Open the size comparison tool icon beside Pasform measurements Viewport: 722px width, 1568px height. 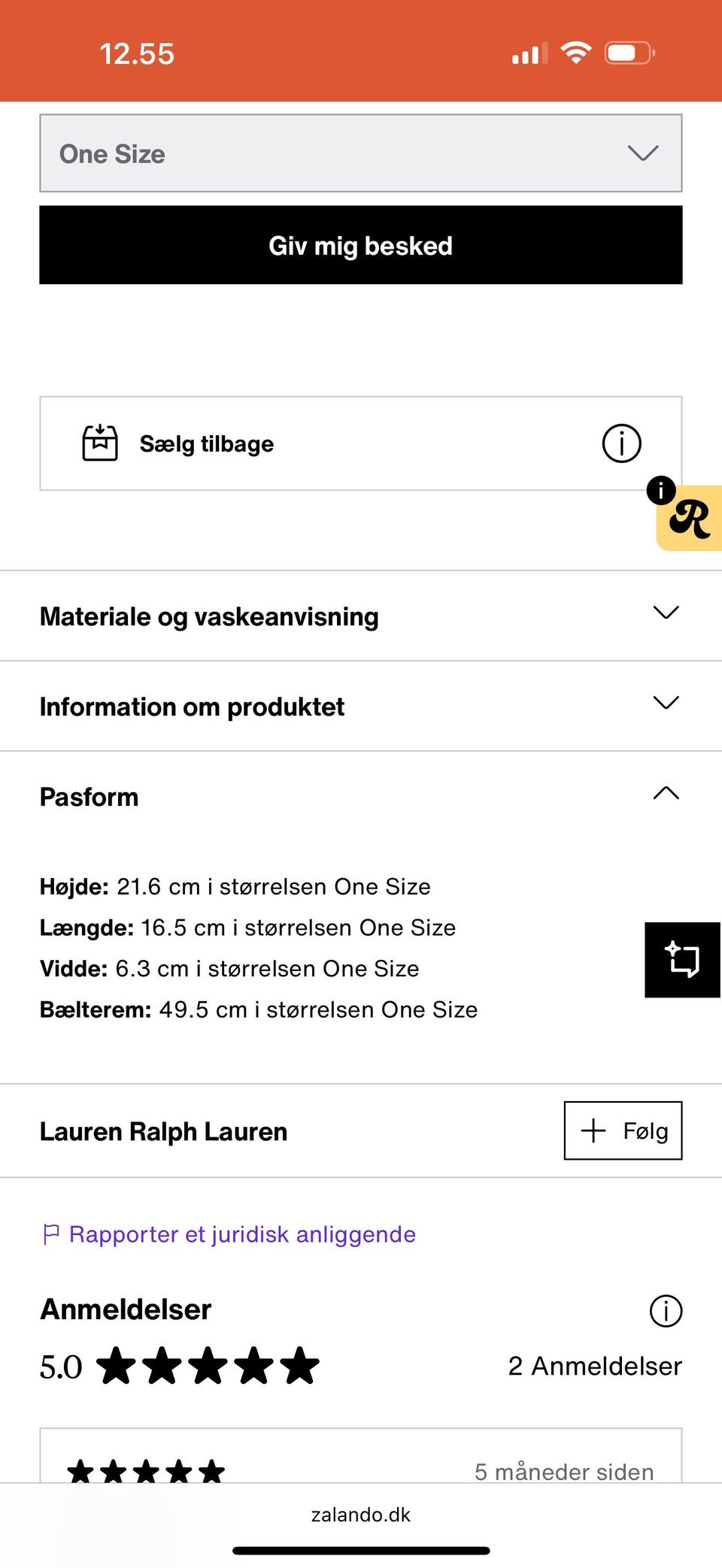click(x=681, y=959)
